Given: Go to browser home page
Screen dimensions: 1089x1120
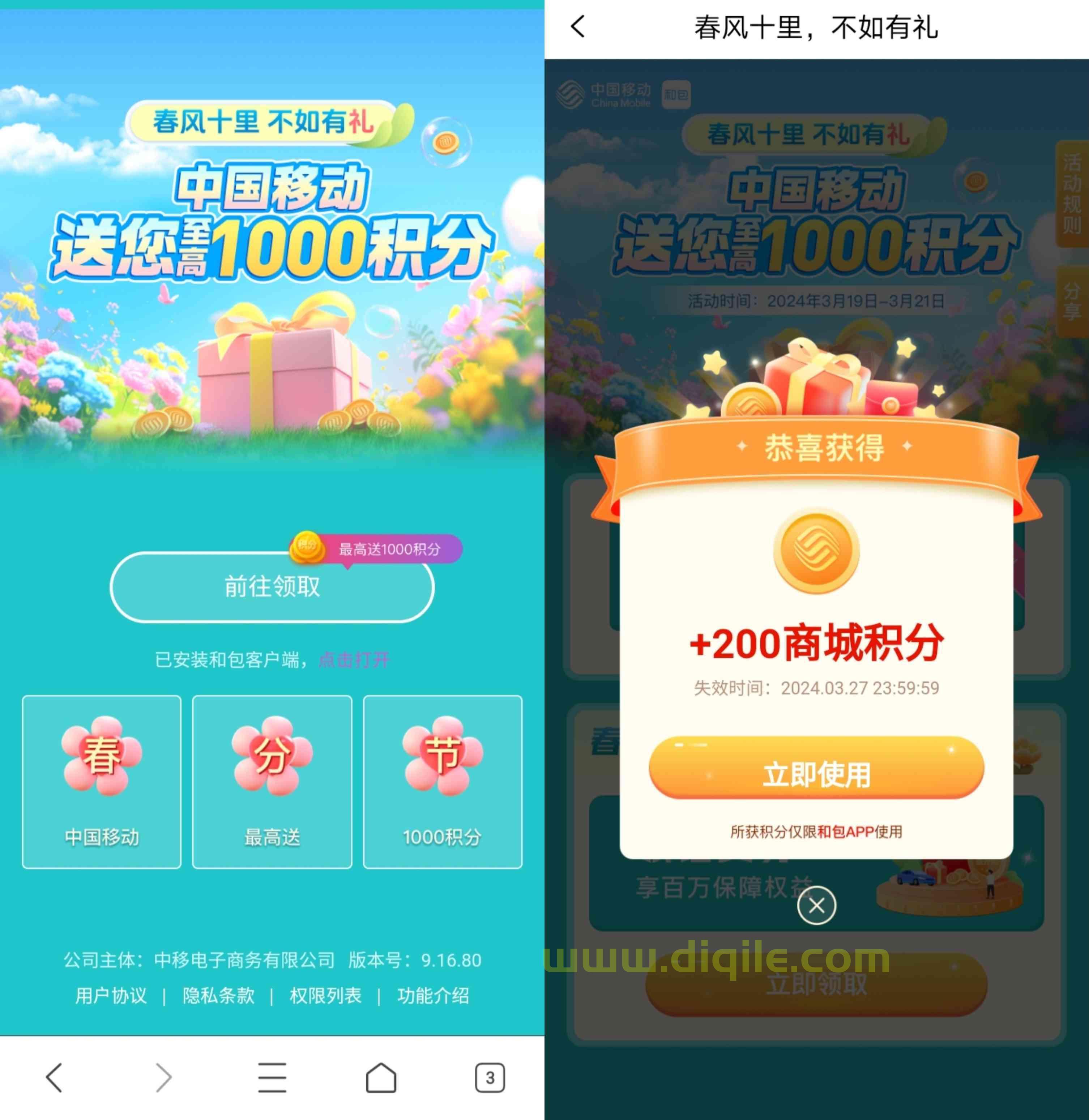Looking at the screenshot, I should coord(381,1078).
